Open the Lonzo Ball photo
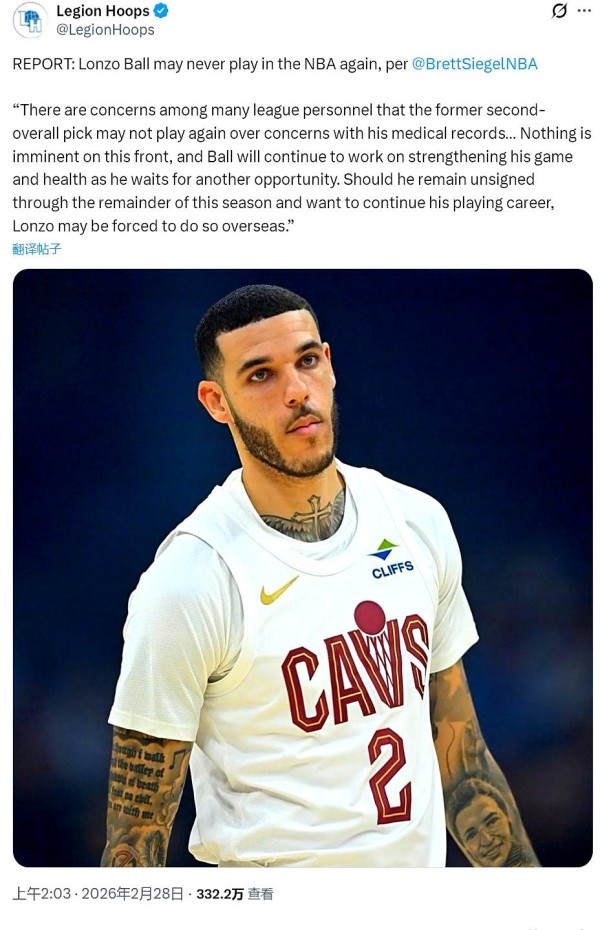 click(302, 567)
